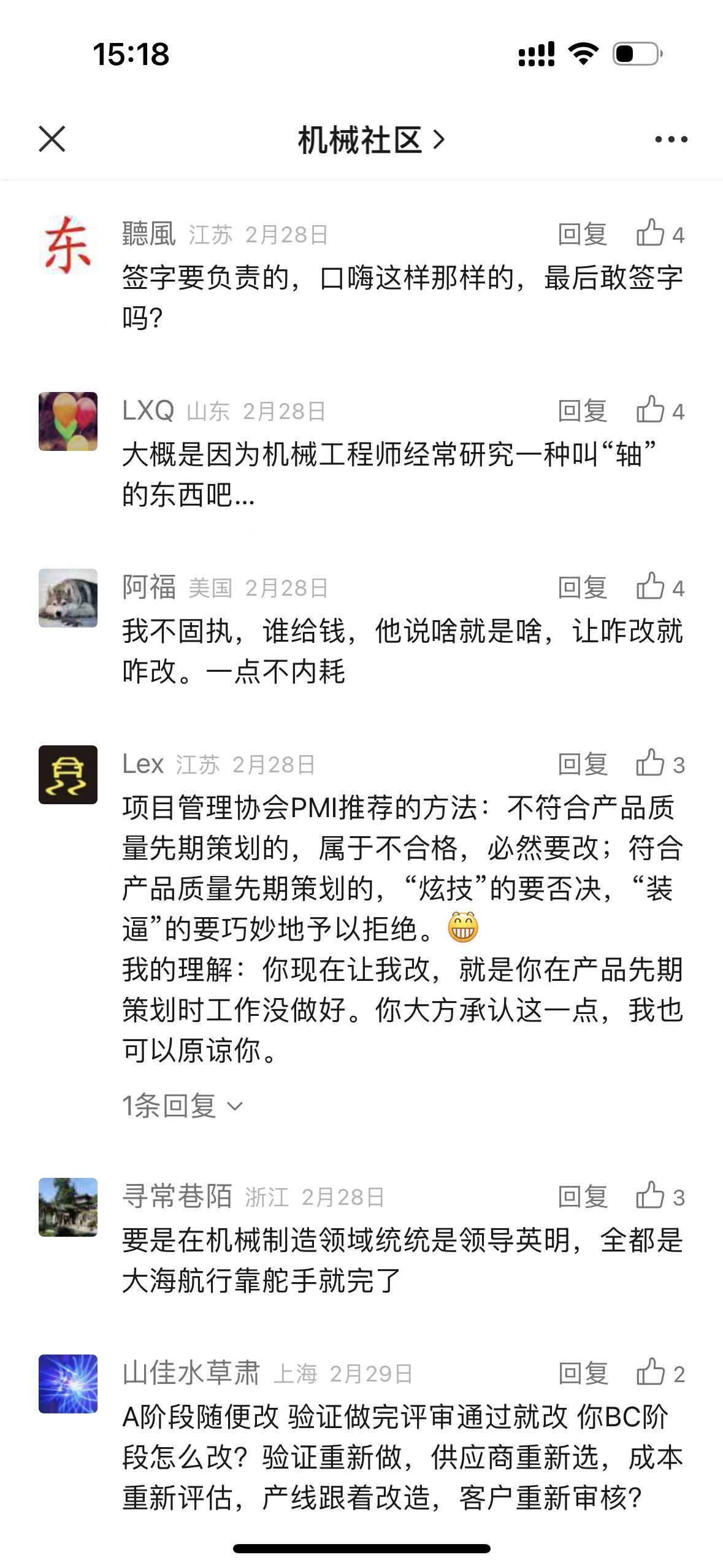Reply to 山佳水草肃's comment
The height and width of the screenshot is (1568, 723).
582,1374
